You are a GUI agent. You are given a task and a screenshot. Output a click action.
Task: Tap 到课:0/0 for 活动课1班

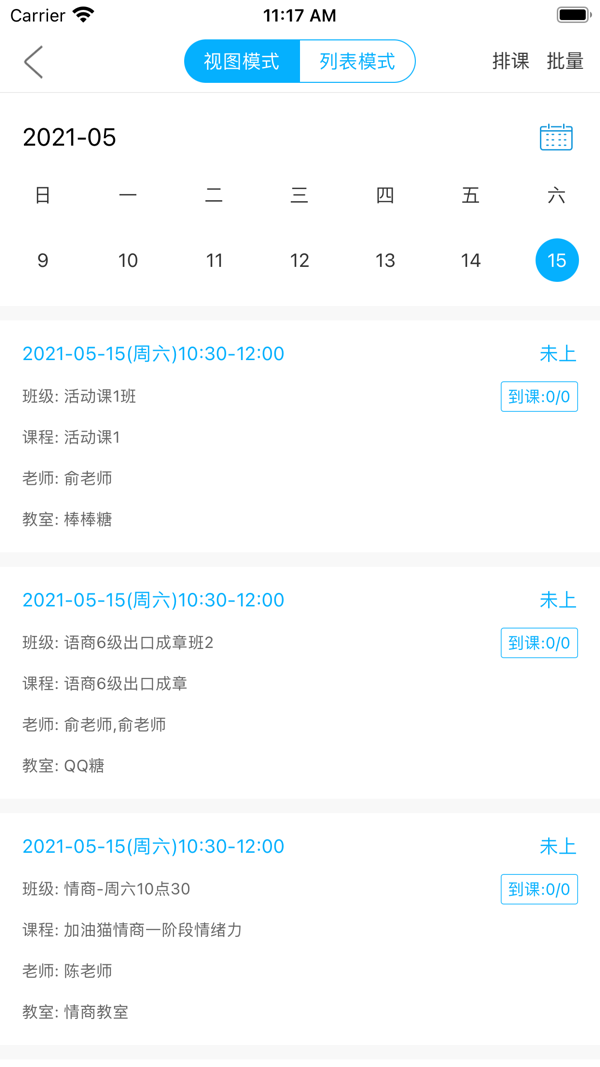(539, 397)
